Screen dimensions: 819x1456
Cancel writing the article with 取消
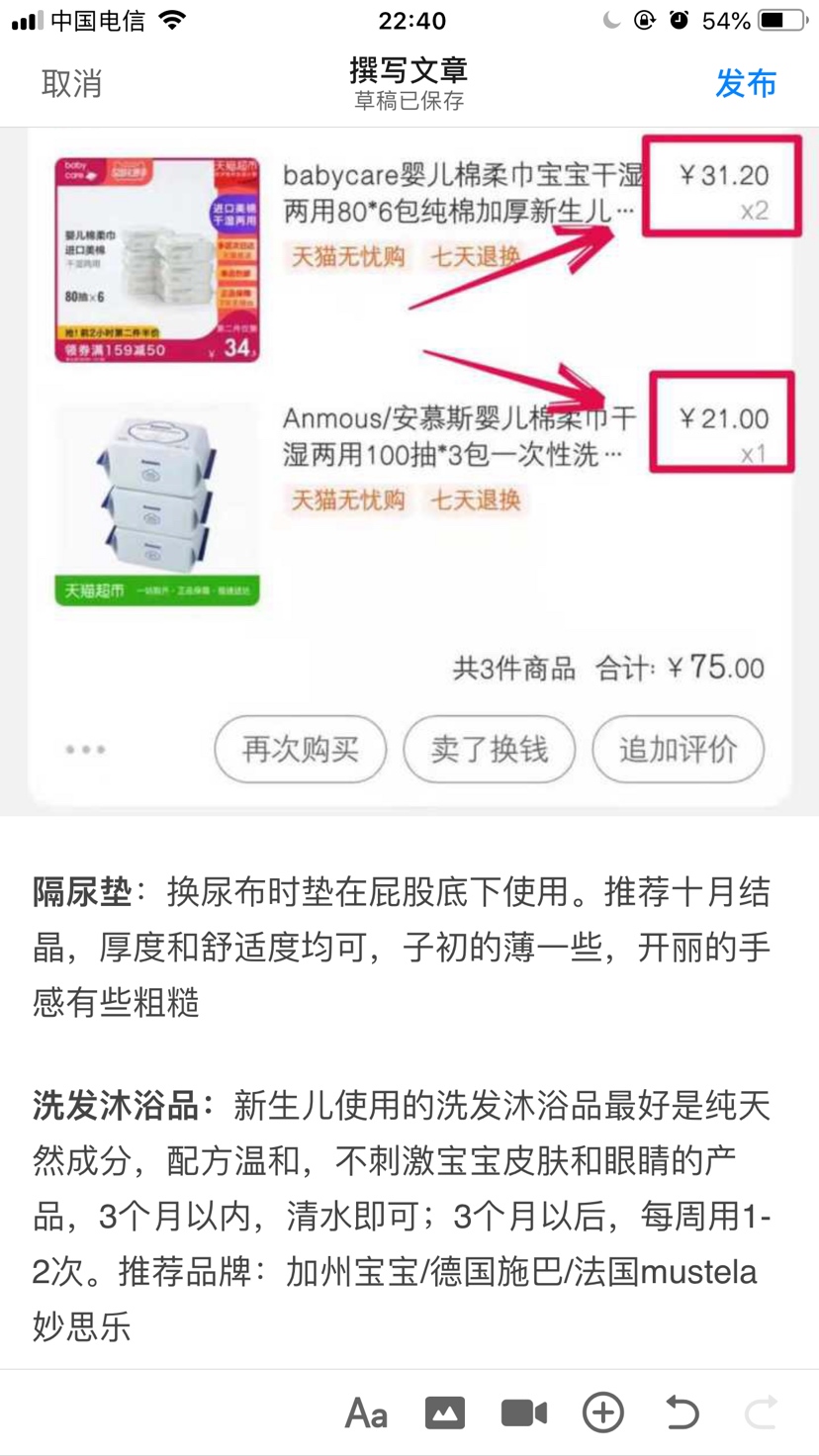(71, 84)
